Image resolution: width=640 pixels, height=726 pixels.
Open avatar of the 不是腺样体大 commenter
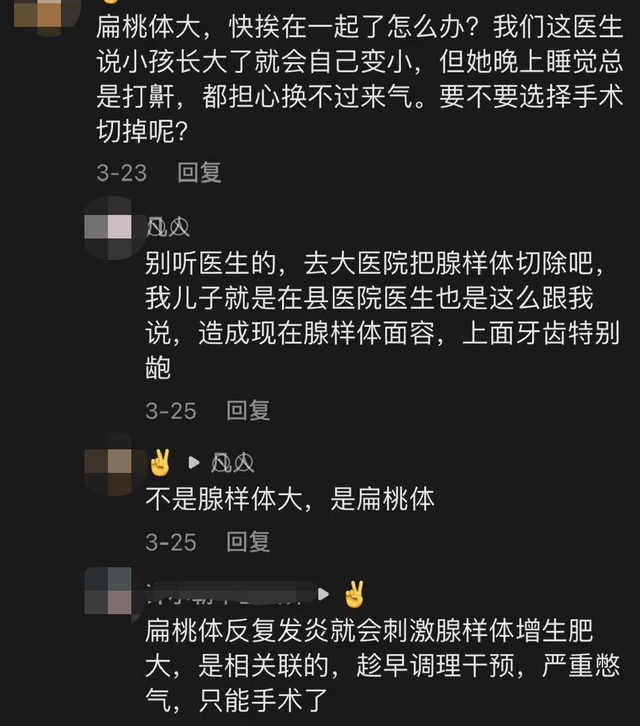click(x=108, y=465)
